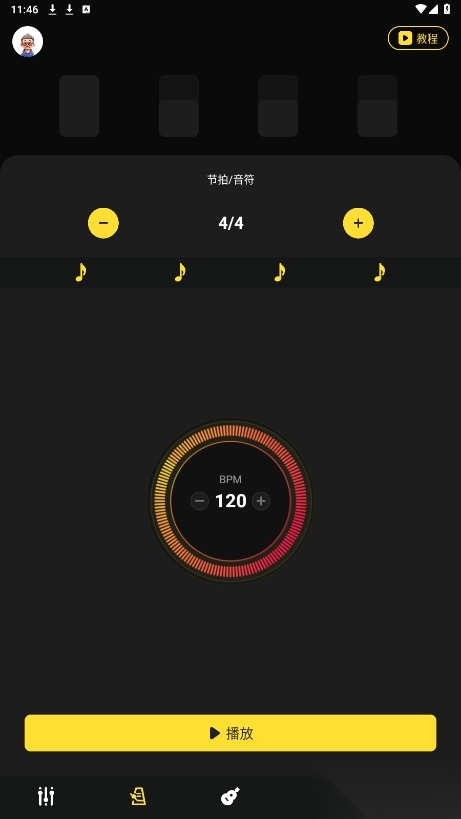Switch to the mixer sliders tab
Viewport: 461px width, 819px height.
coord(46,797)
